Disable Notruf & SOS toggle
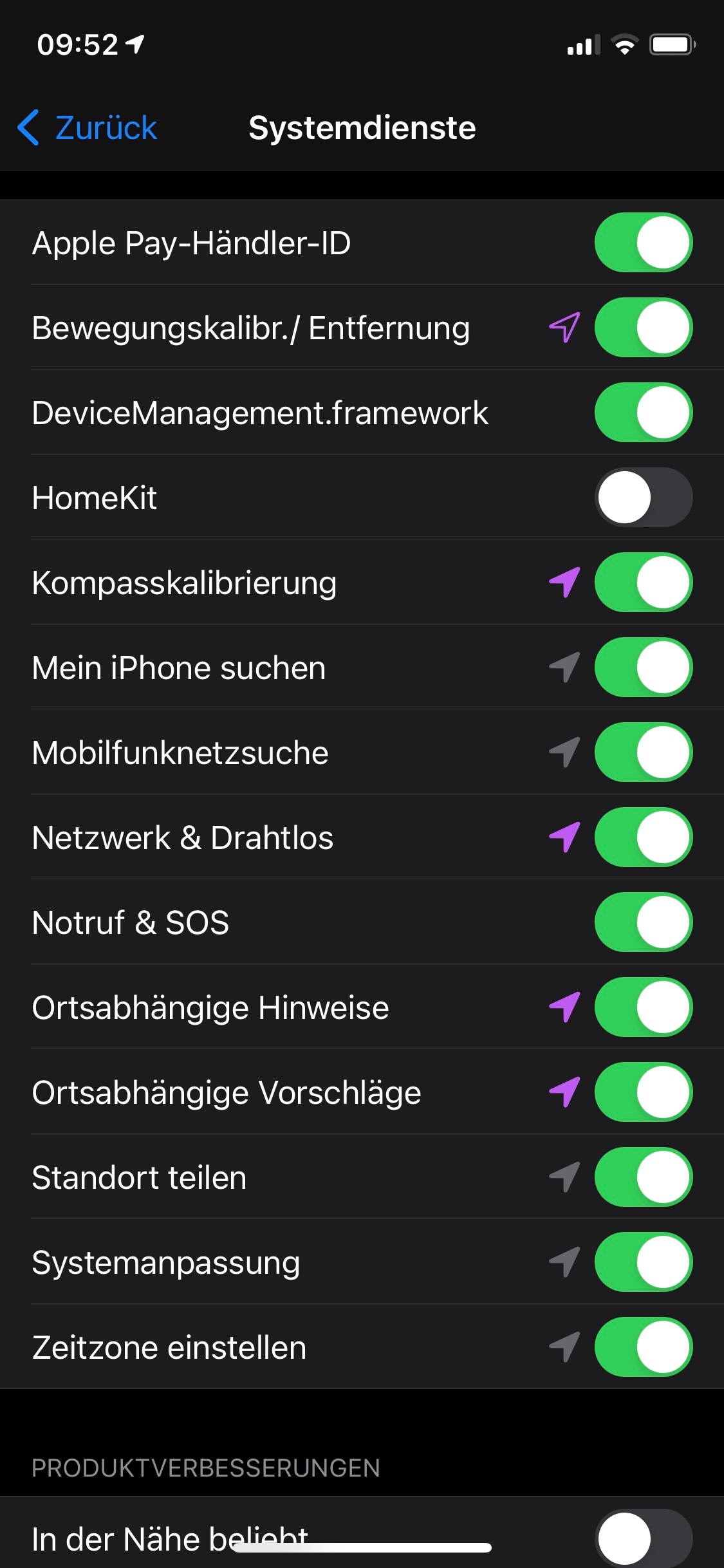The height and width of the screenshot is (1568, 724). [x=643, y=922]
